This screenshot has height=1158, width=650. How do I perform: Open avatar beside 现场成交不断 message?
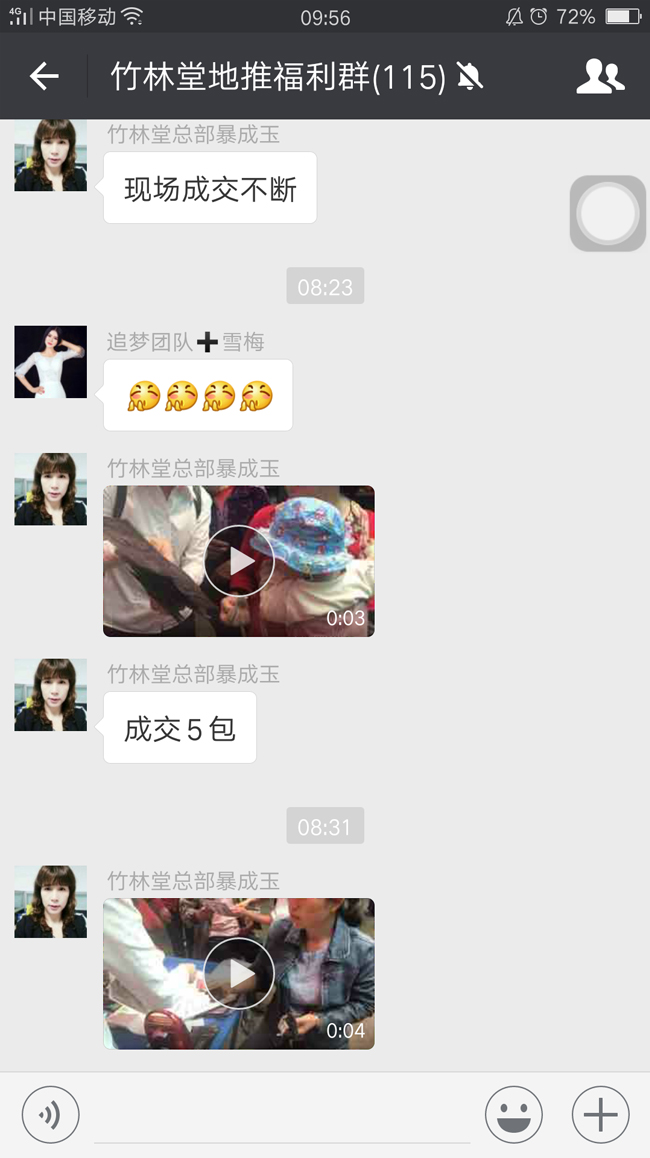tap(50, 155)
